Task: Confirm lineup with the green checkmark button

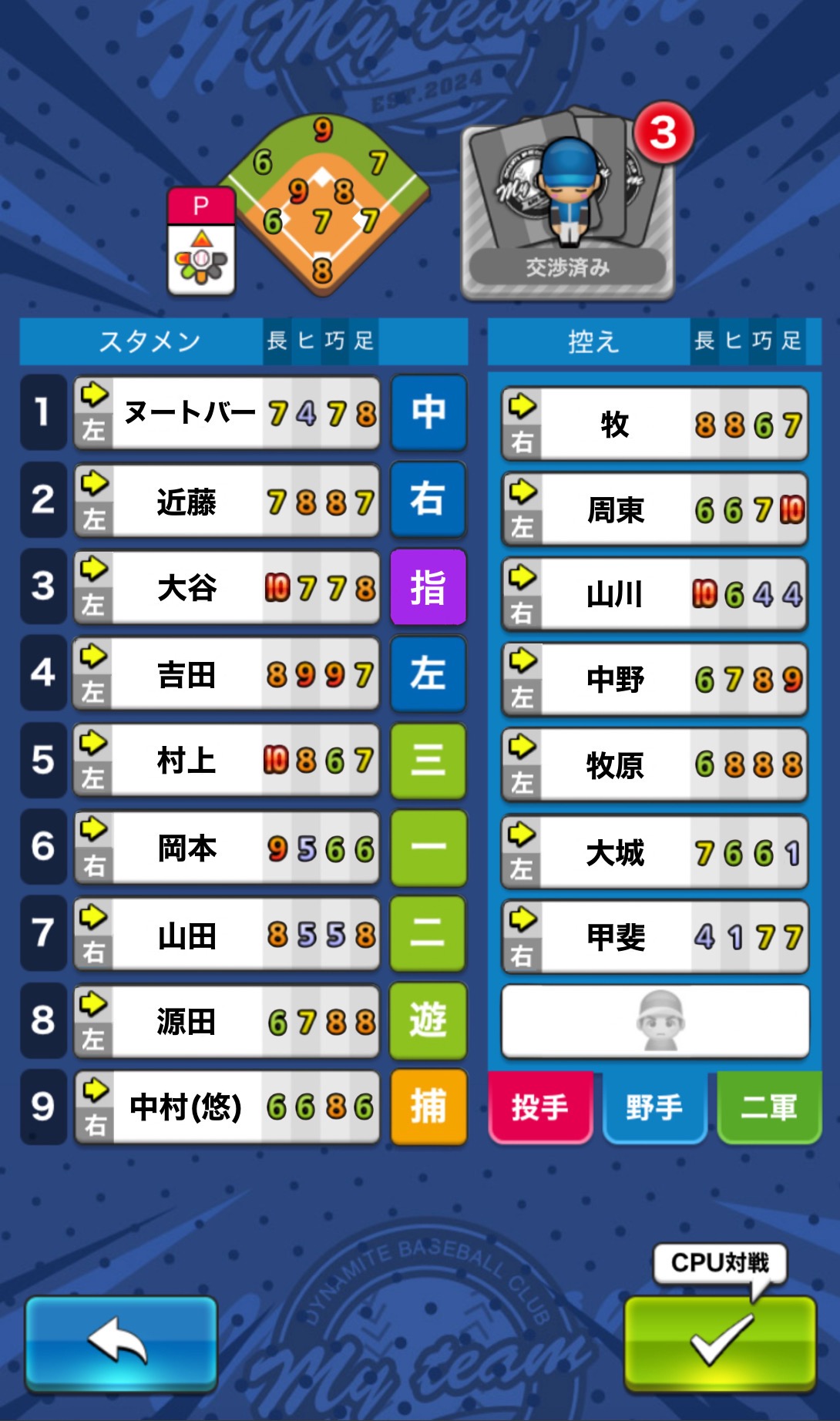Action: pyautogui.click(x=720, y=1343)
